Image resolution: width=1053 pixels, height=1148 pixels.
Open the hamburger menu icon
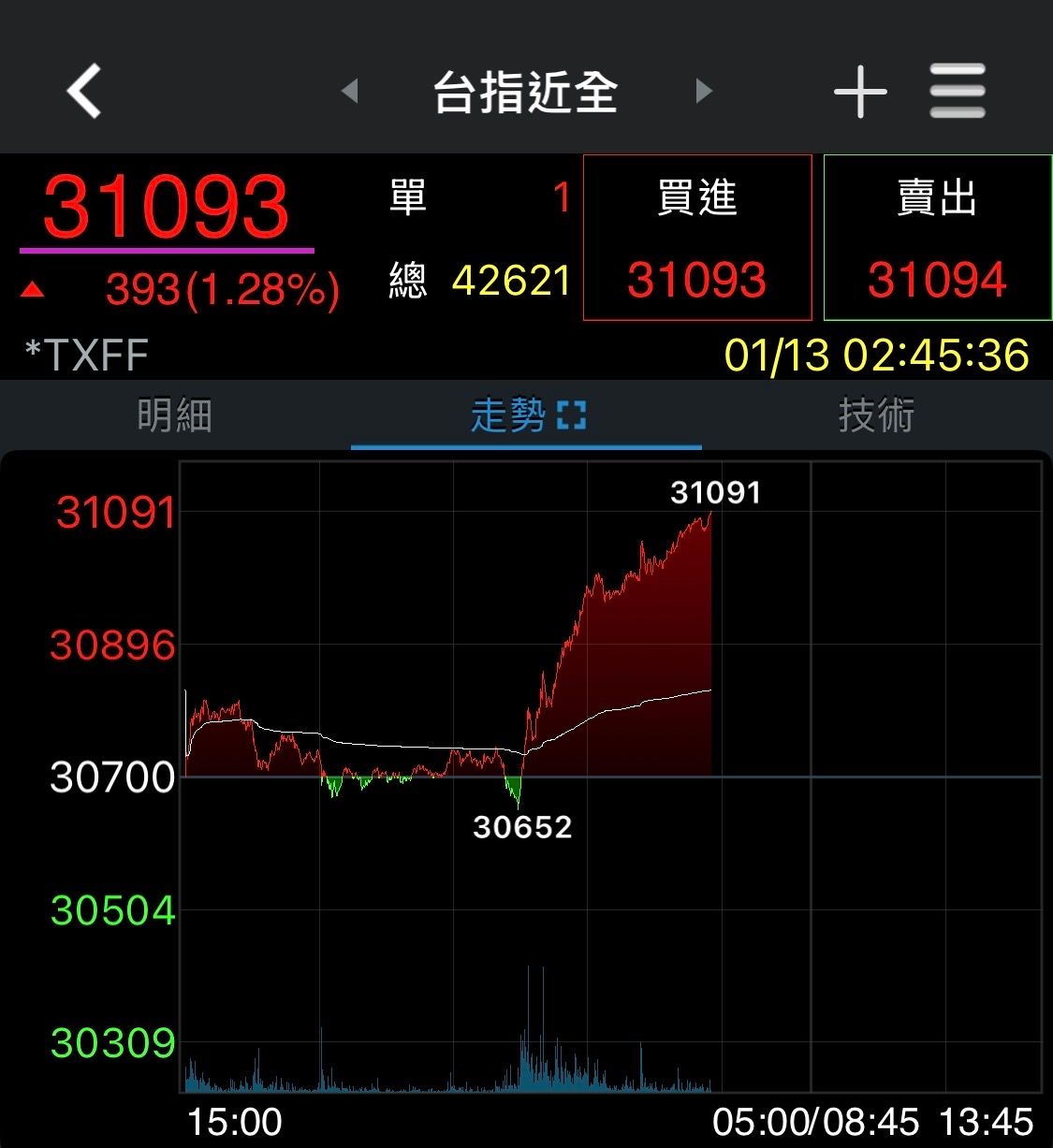[957, 91]
